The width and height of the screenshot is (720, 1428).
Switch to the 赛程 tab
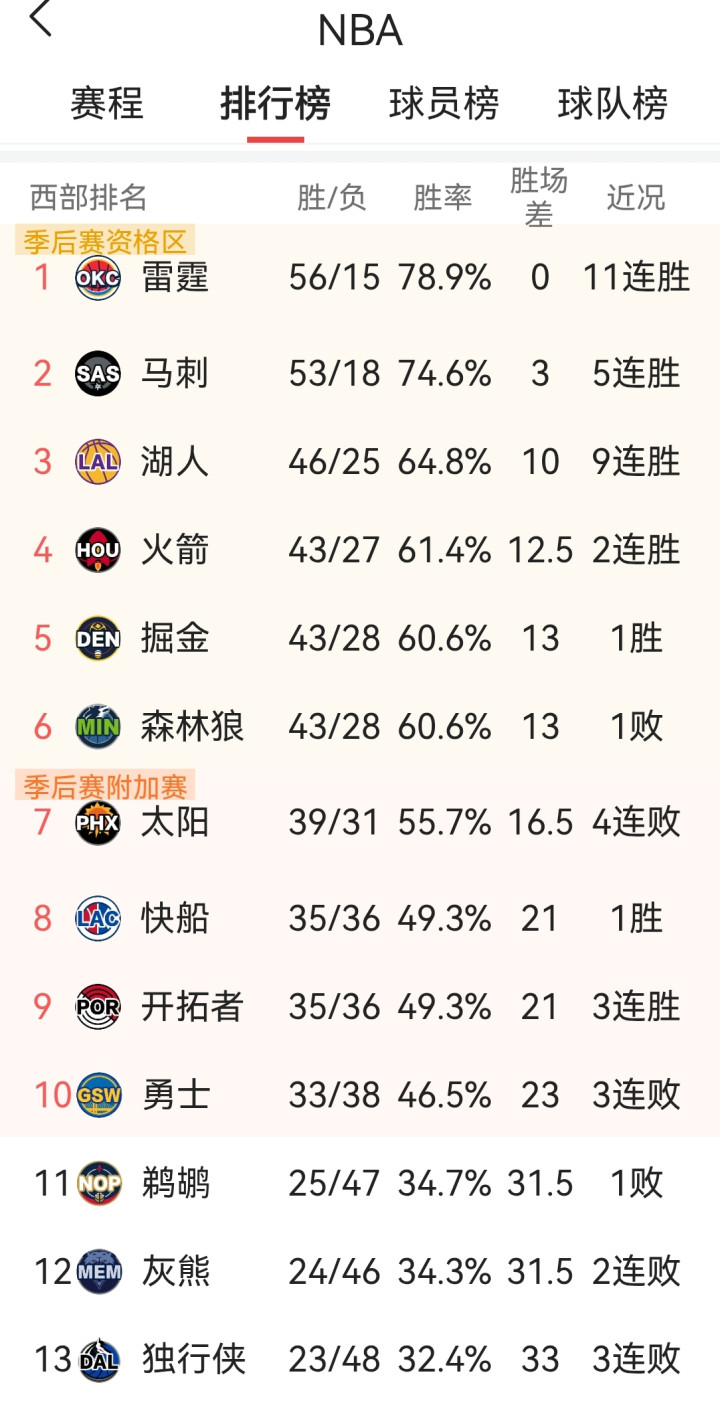pos(107,104)
